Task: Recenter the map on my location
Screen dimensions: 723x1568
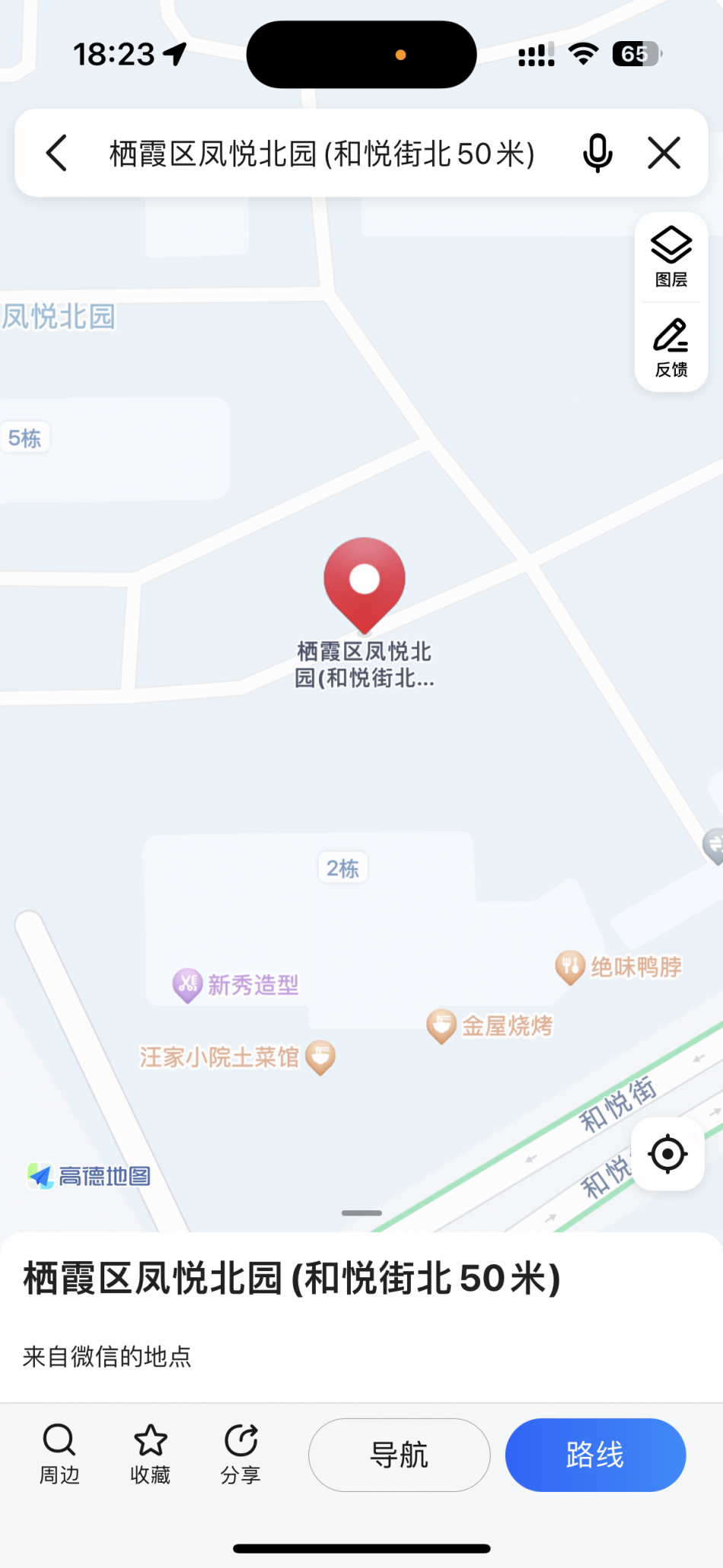Action: coord(667,1154)
